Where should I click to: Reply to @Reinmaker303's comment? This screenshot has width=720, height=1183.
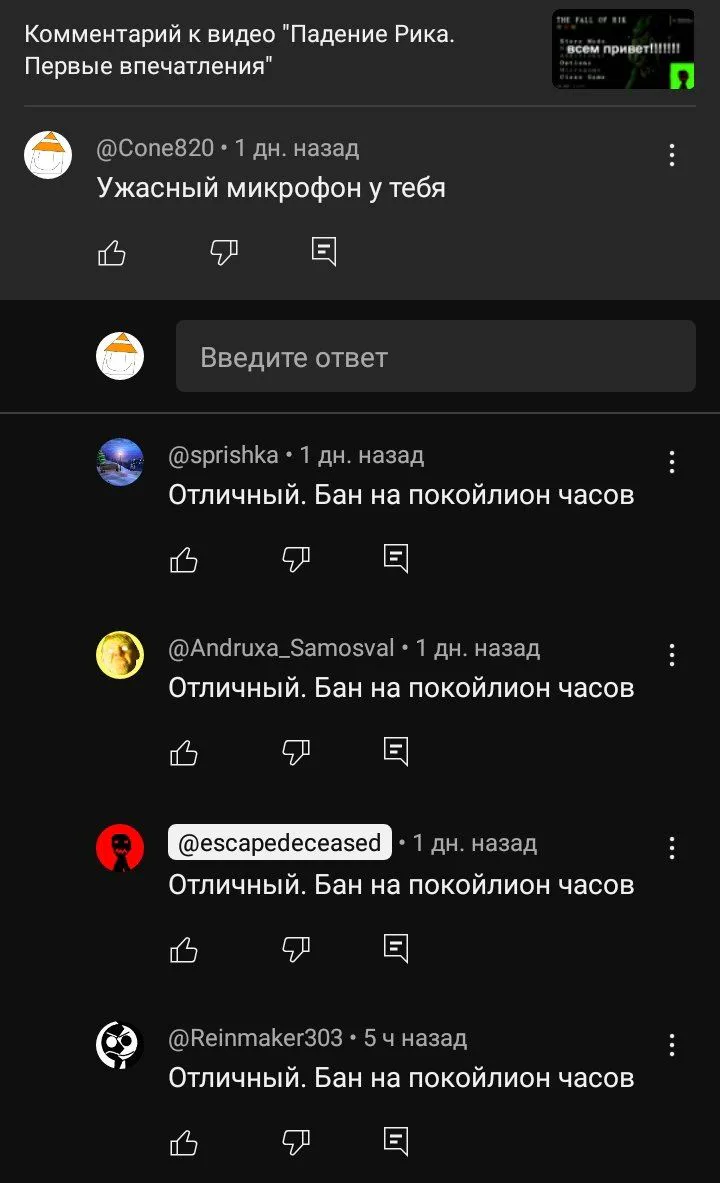396,1140
